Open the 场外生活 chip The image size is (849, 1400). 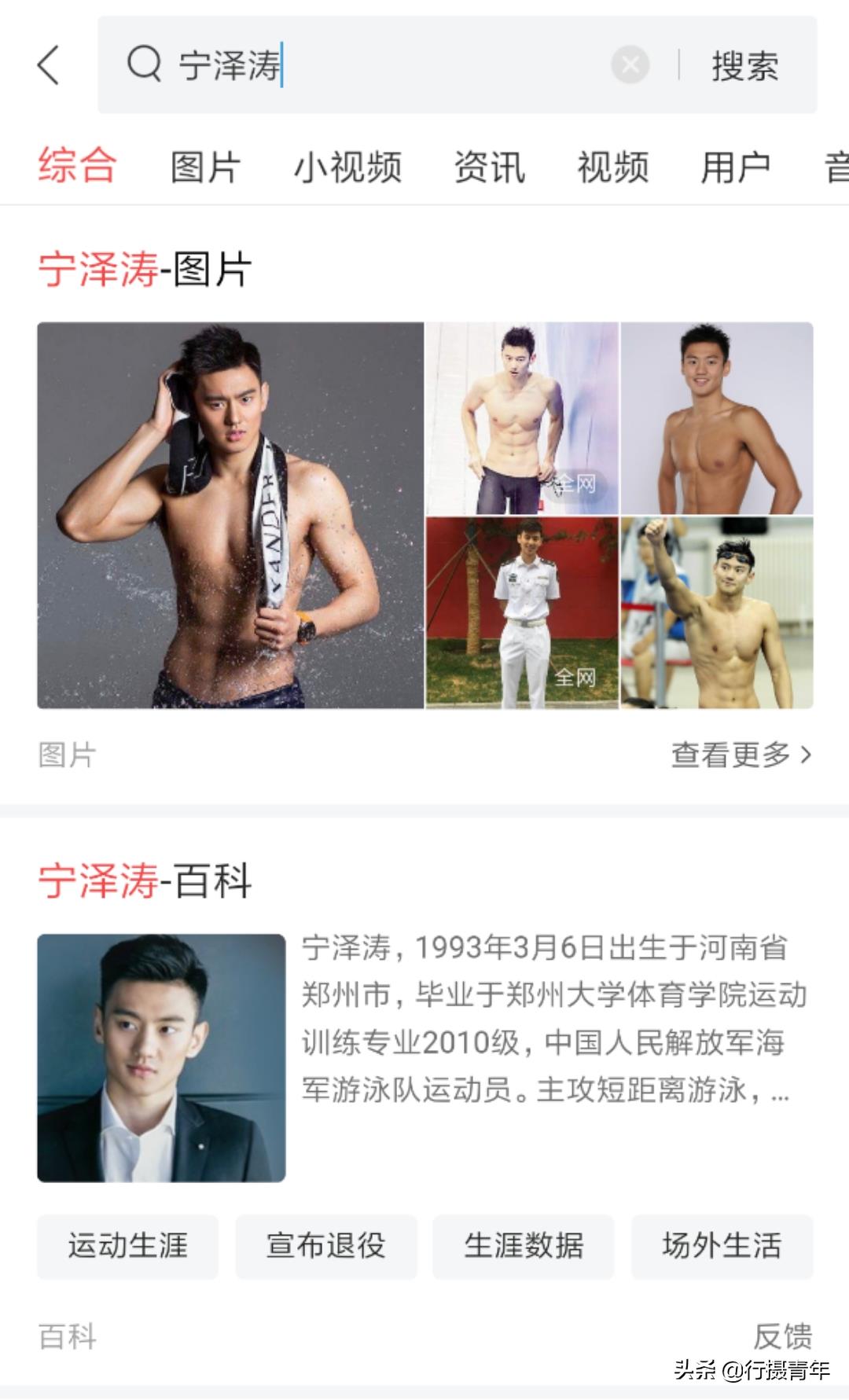[x=722, y=1246]
